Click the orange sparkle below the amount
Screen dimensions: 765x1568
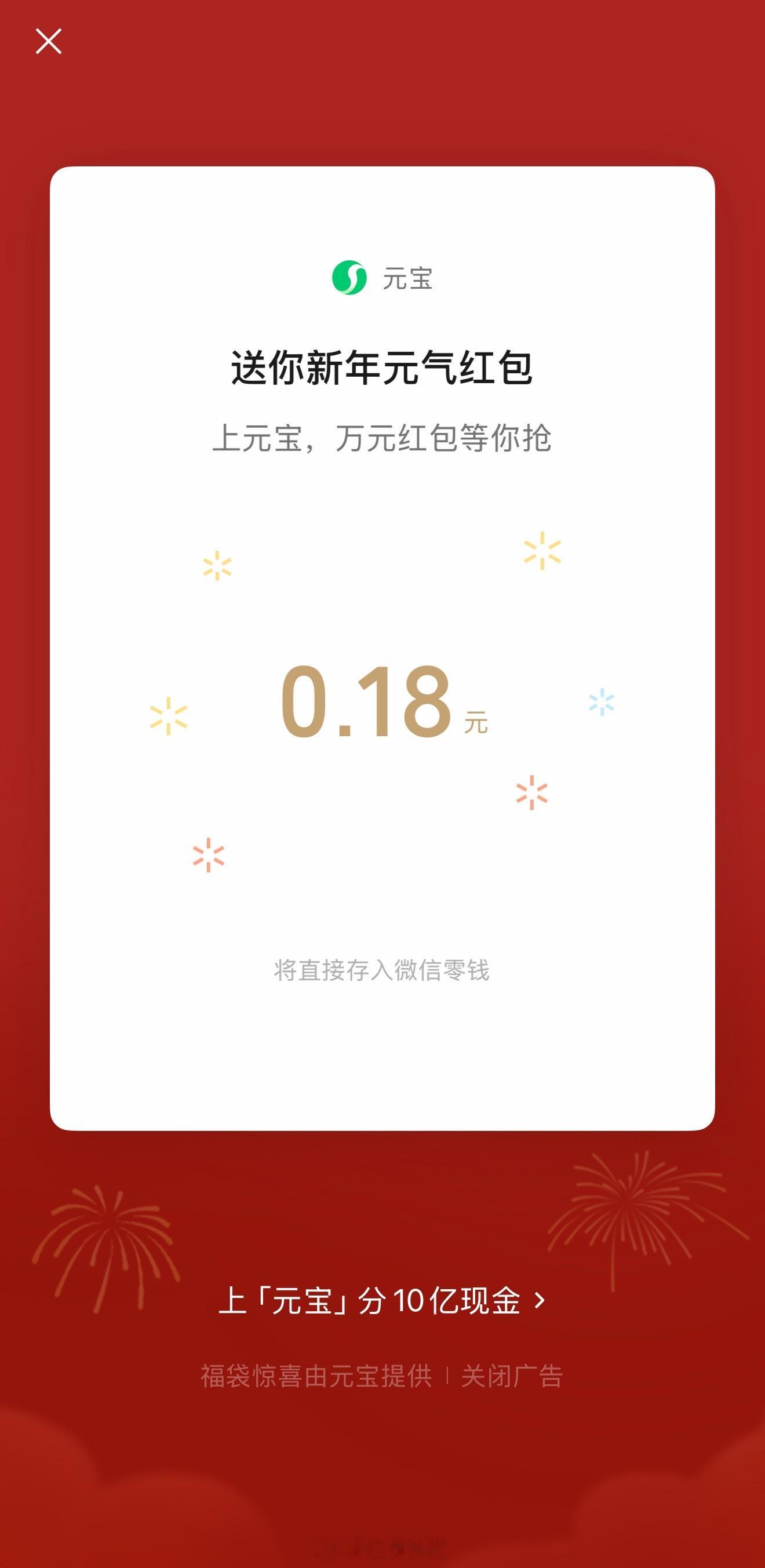(533, 791)
